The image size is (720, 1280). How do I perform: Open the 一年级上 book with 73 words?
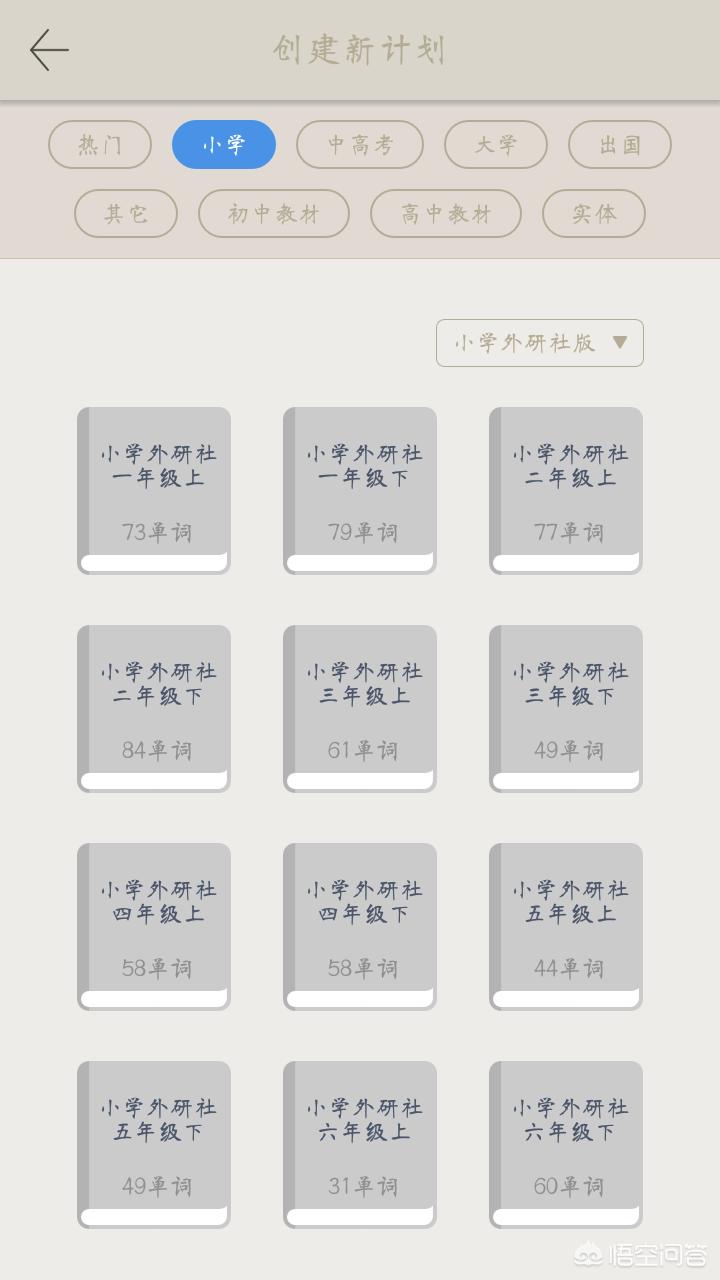155,490
